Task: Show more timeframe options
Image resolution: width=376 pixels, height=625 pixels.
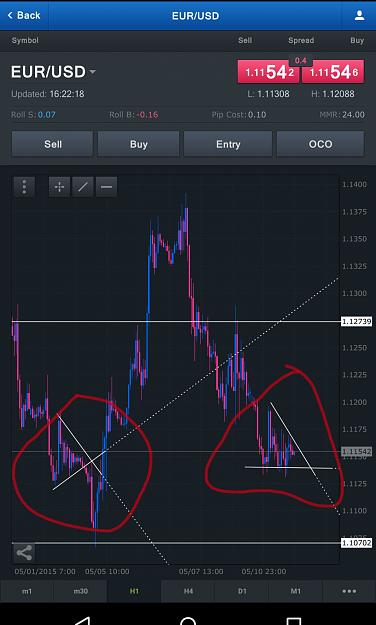Action: click(x=349, y=591)
